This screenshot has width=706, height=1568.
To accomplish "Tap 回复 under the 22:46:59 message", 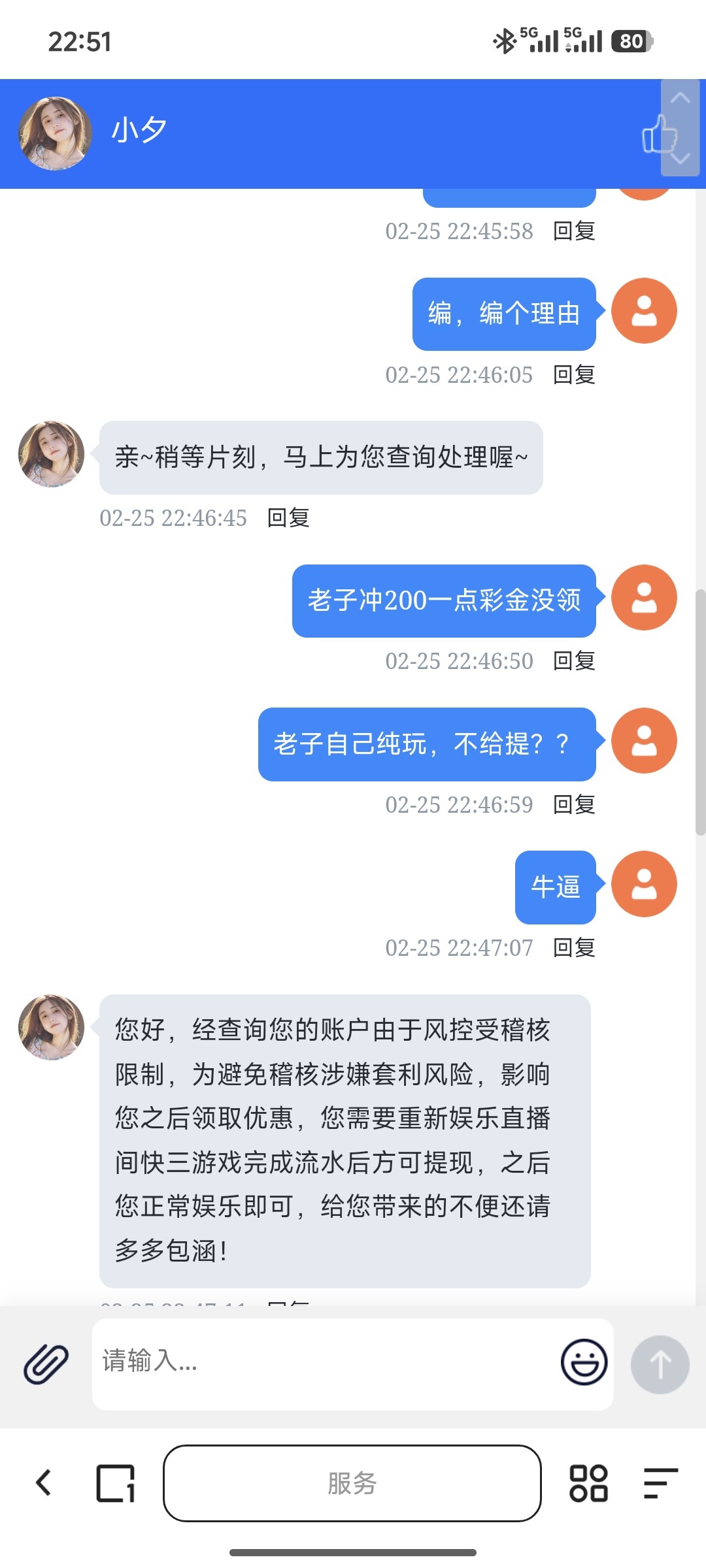I will (574, 805).
